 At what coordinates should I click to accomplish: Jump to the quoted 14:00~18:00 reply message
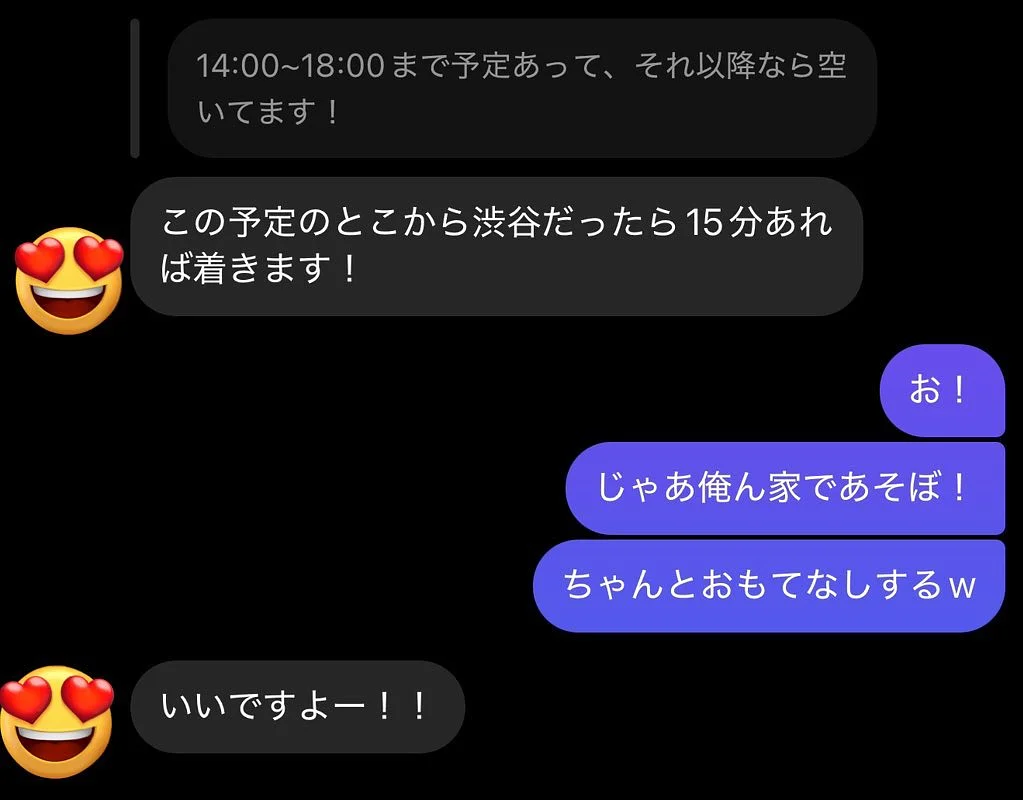click(521, 88)
